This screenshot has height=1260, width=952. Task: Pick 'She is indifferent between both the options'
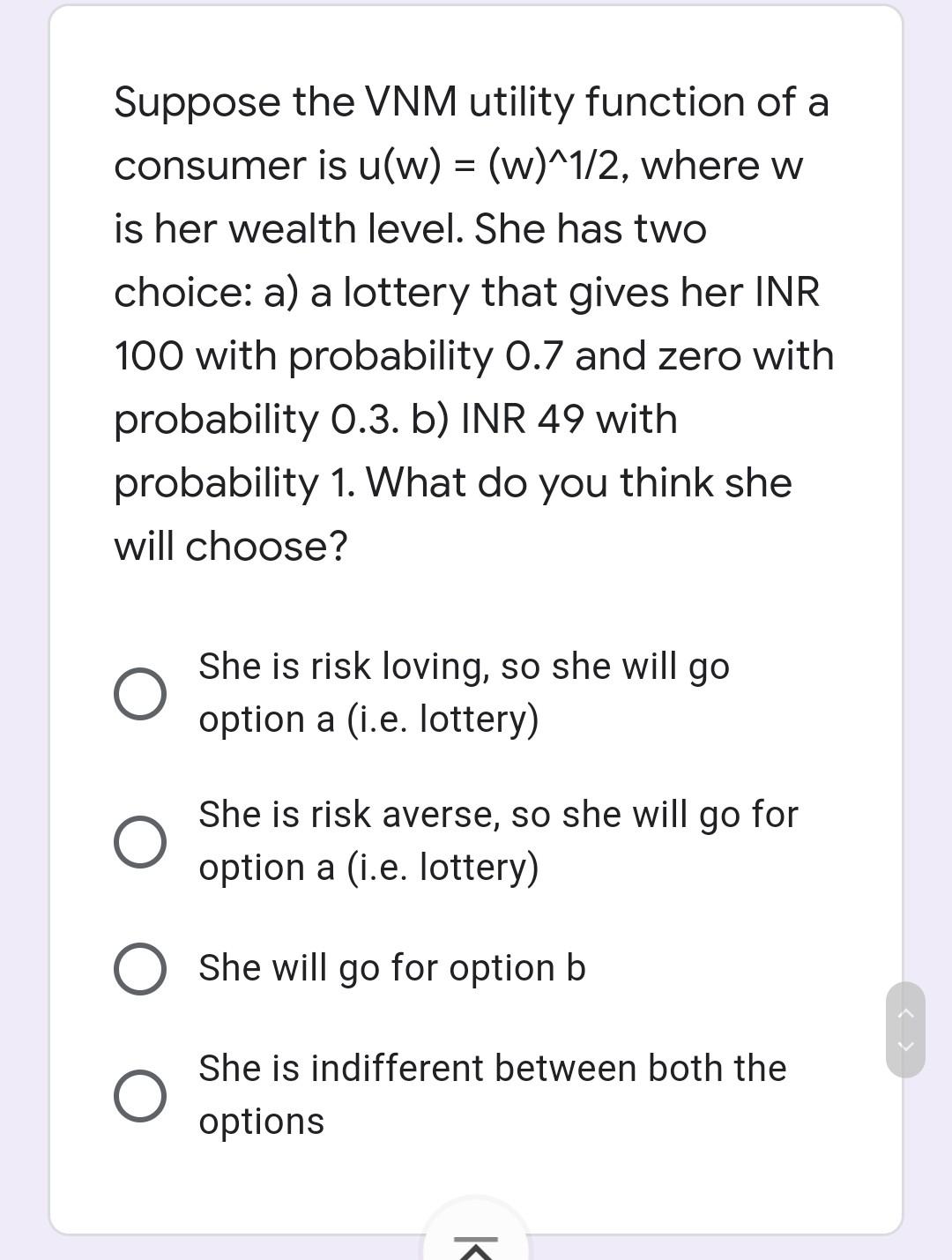pyautogui.click(x=140, y=1096)
